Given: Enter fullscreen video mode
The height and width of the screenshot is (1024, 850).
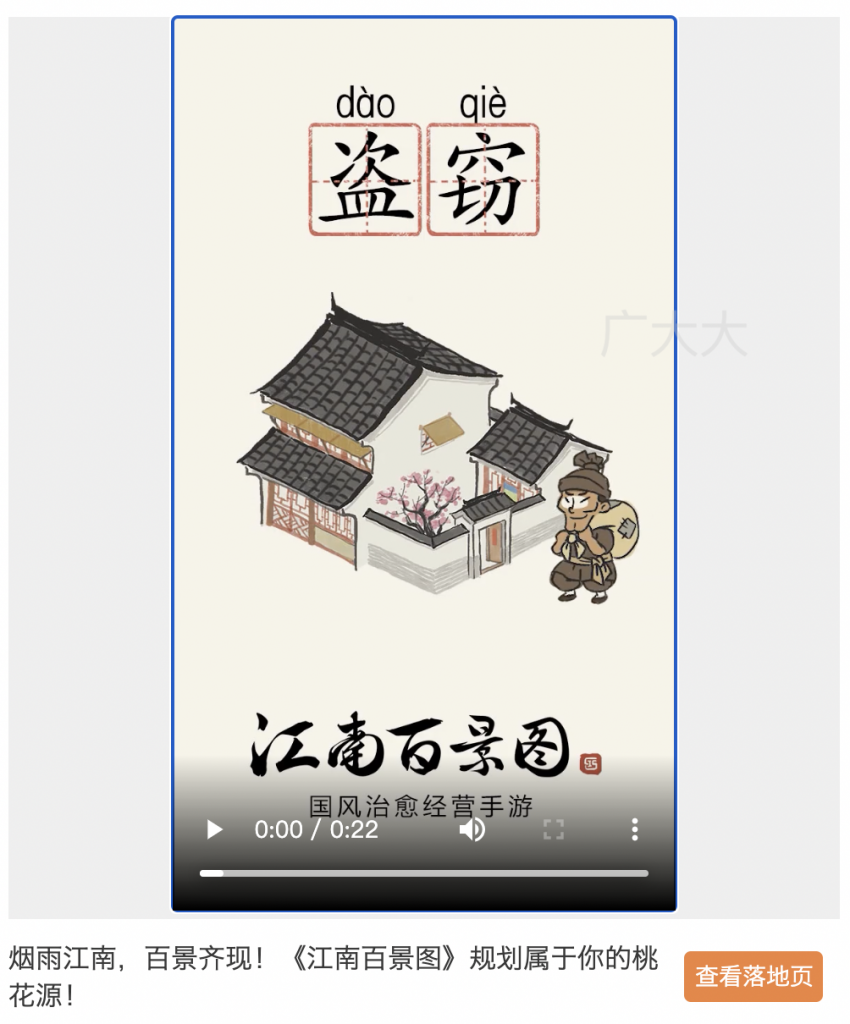Looking at the screenshot, I should (x=553, y=829).
